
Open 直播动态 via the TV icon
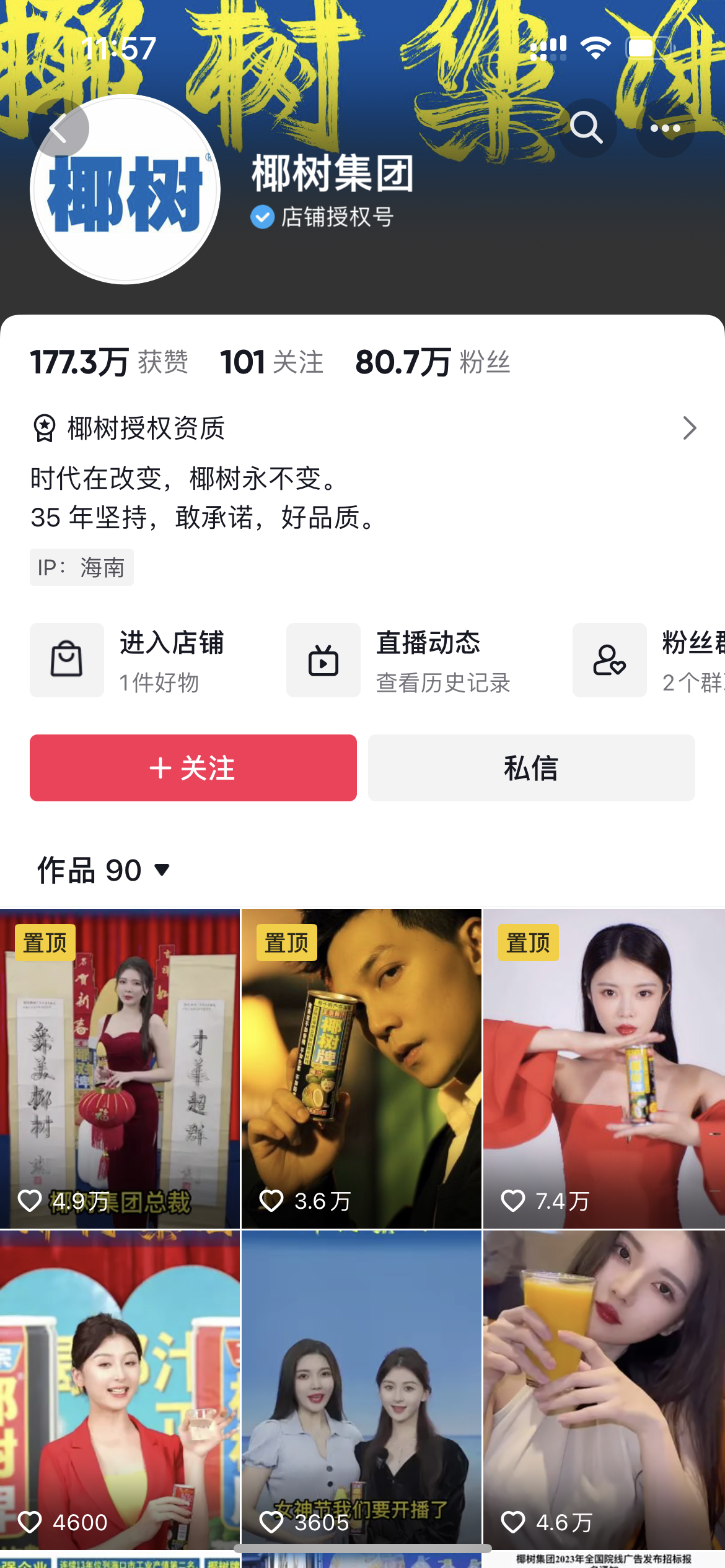point(323,660)
